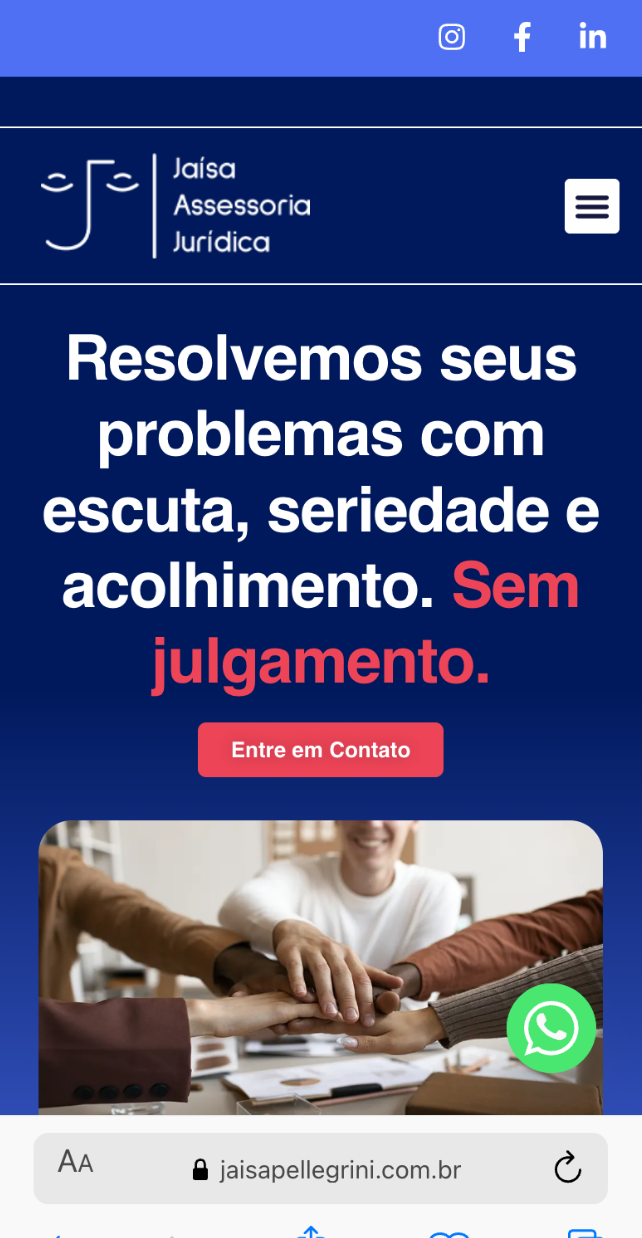The width and height of the screenshot is (642, 1238).
Task: Open the Facebook page link
Action: [522, 38]
